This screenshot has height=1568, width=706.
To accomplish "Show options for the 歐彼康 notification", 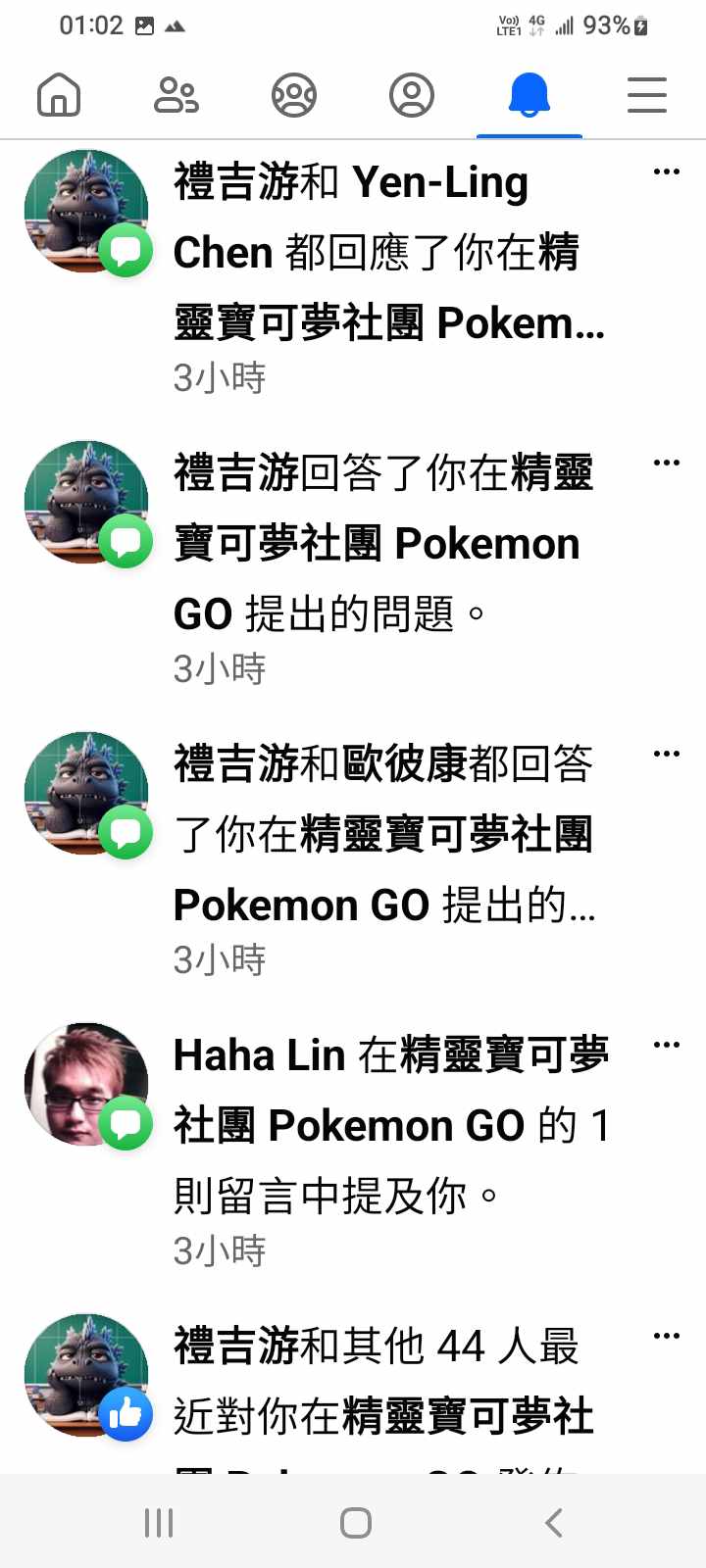I will (x=667, y=755).
